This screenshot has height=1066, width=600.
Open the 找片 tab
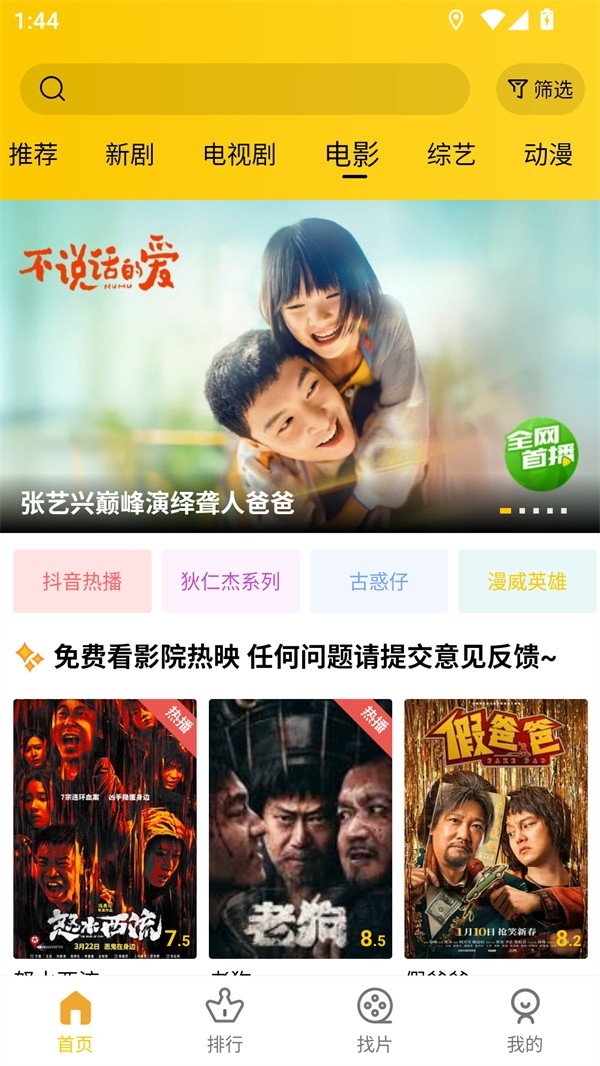click(375, 1020)
